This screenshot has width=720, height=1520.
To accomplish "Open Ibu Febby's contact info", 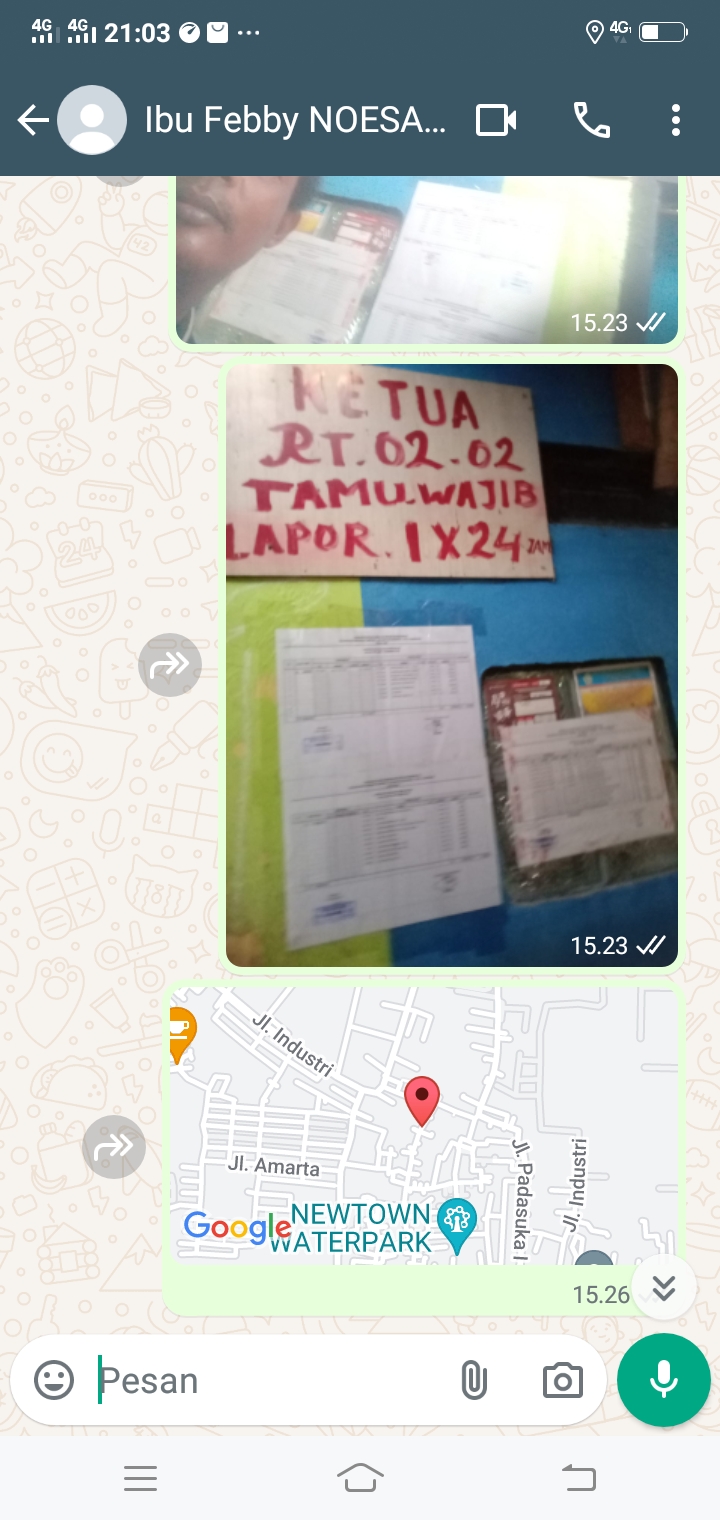I will click(295, 121).
